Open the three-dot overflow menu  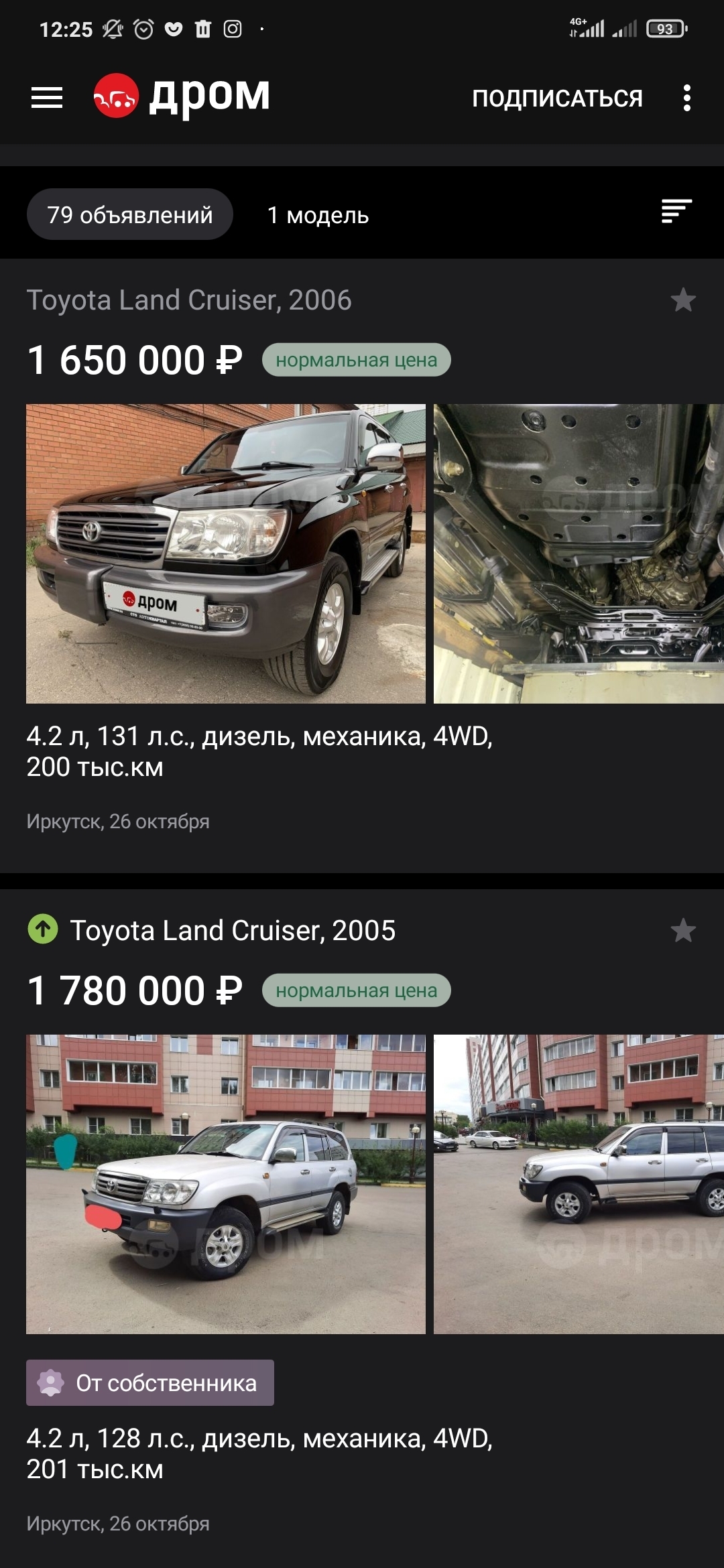[686, 98]
